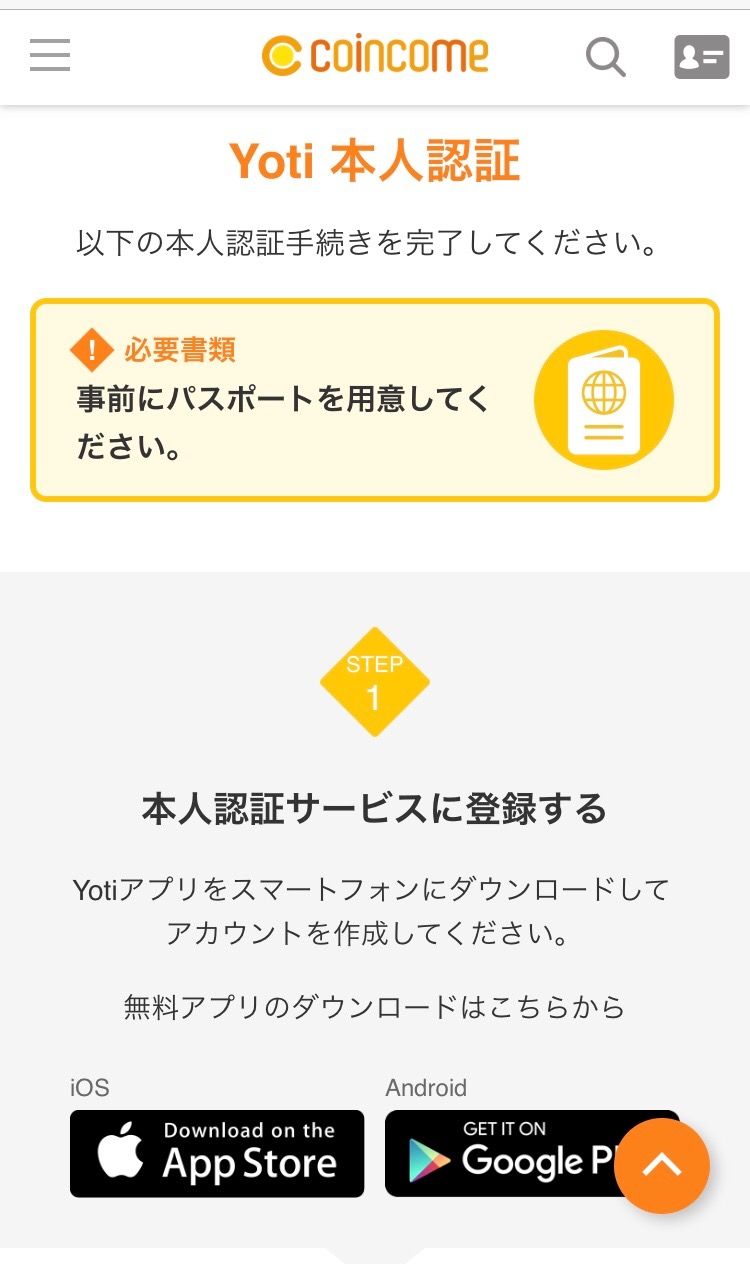This screenshot has height=1264, width=750.
Task: Download Yoti from the App Store
Action: [217, 1153]
